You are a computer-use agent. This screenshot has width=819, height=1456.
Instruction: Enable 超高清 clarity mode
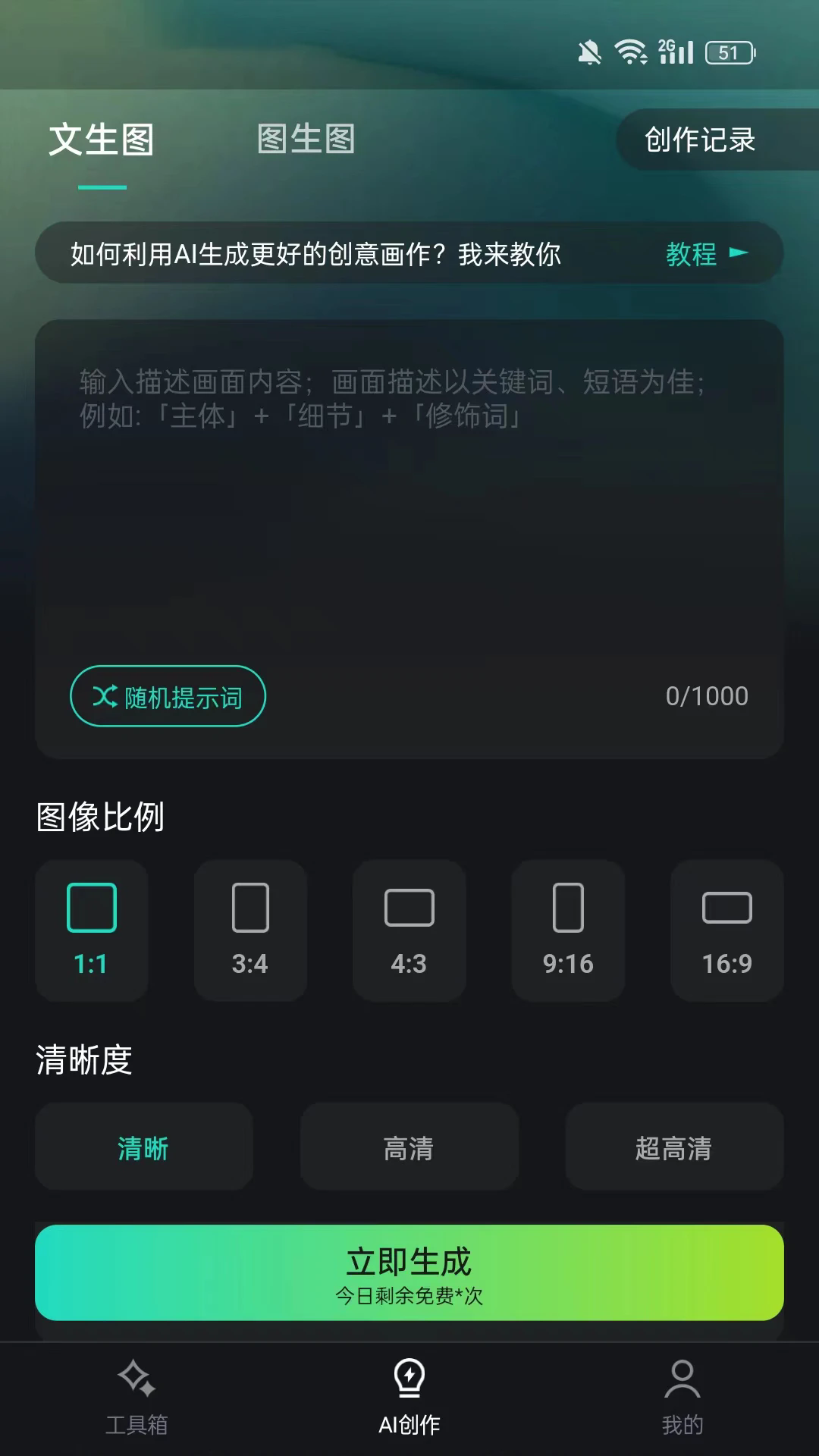tap(673, 1147)
